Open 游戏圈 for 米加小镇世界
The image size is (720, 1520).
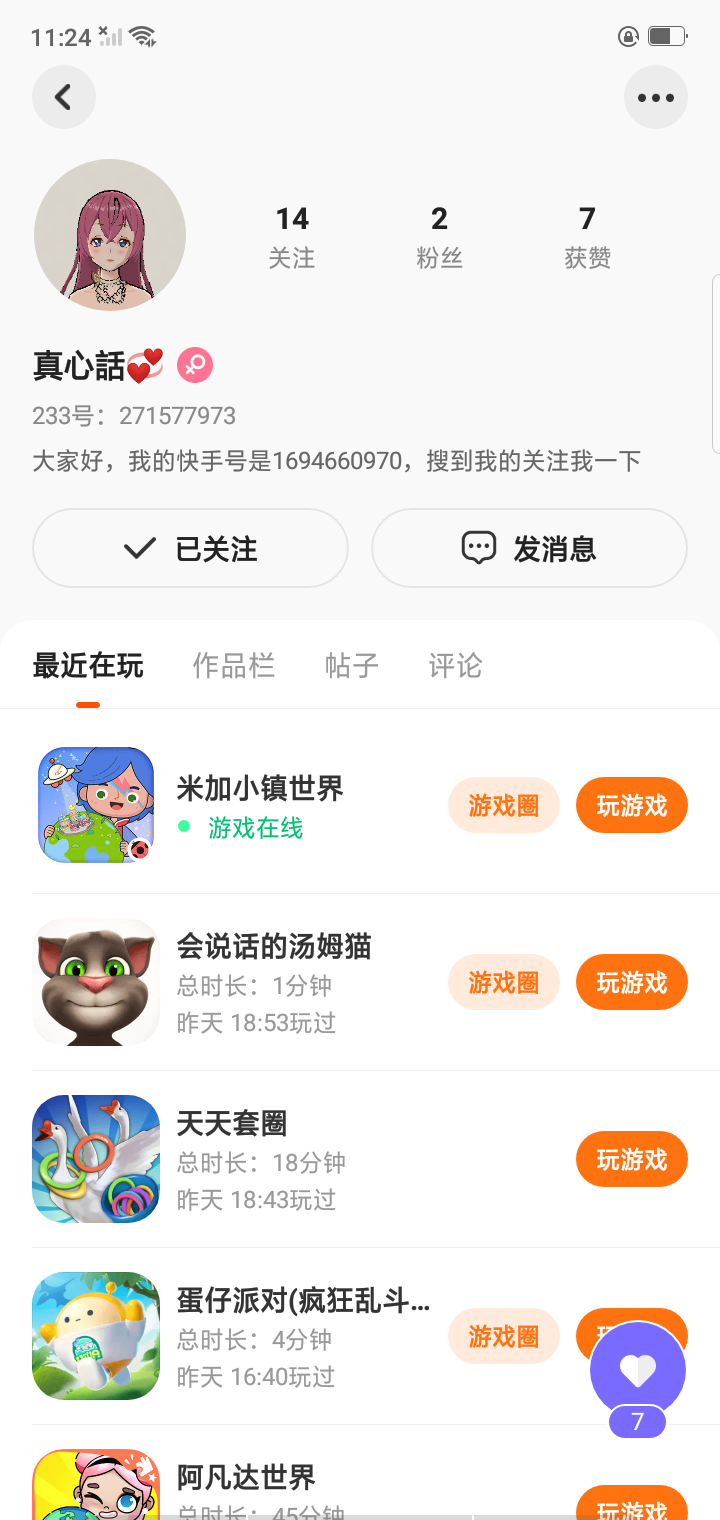pos(503,805)
